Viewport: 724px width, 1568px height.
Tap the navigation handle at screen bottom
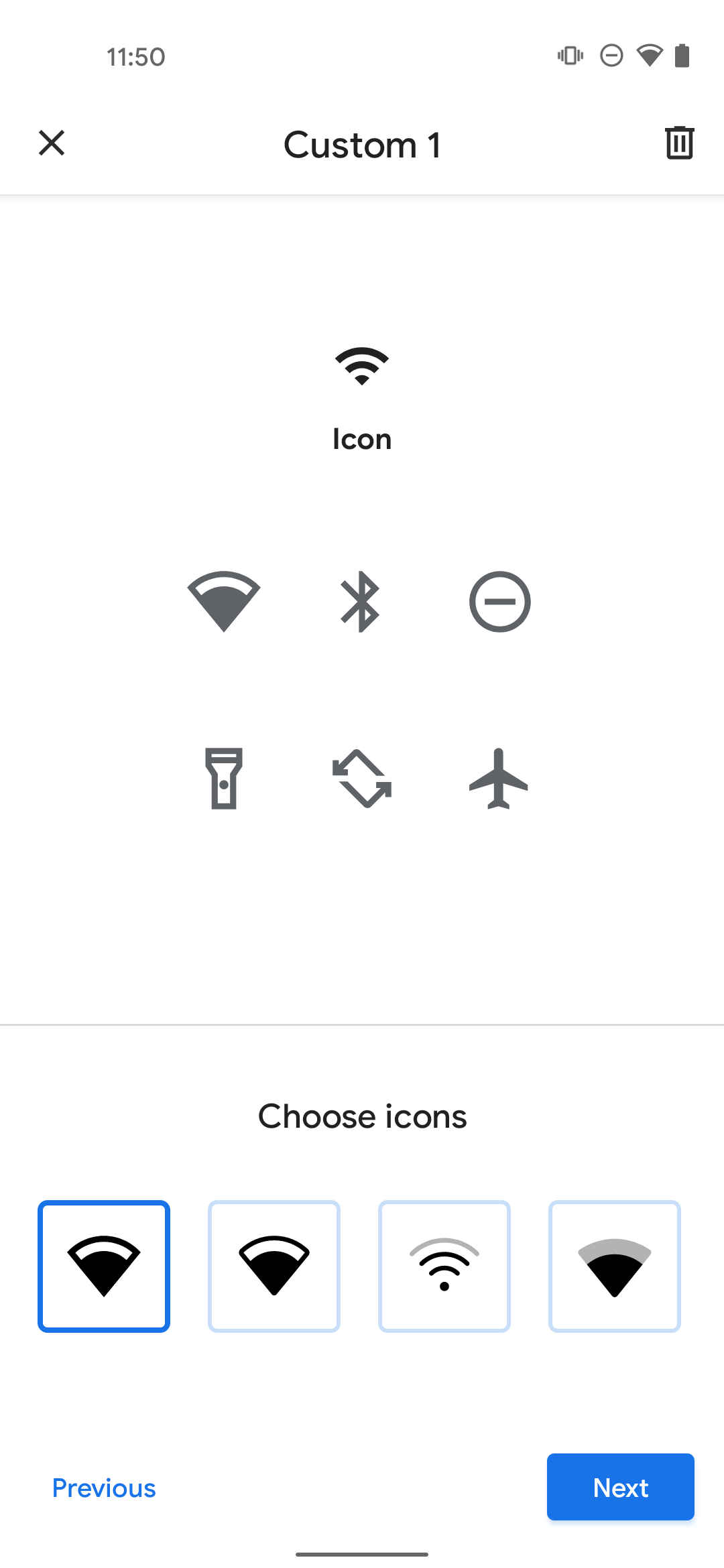pos(361,1553)
